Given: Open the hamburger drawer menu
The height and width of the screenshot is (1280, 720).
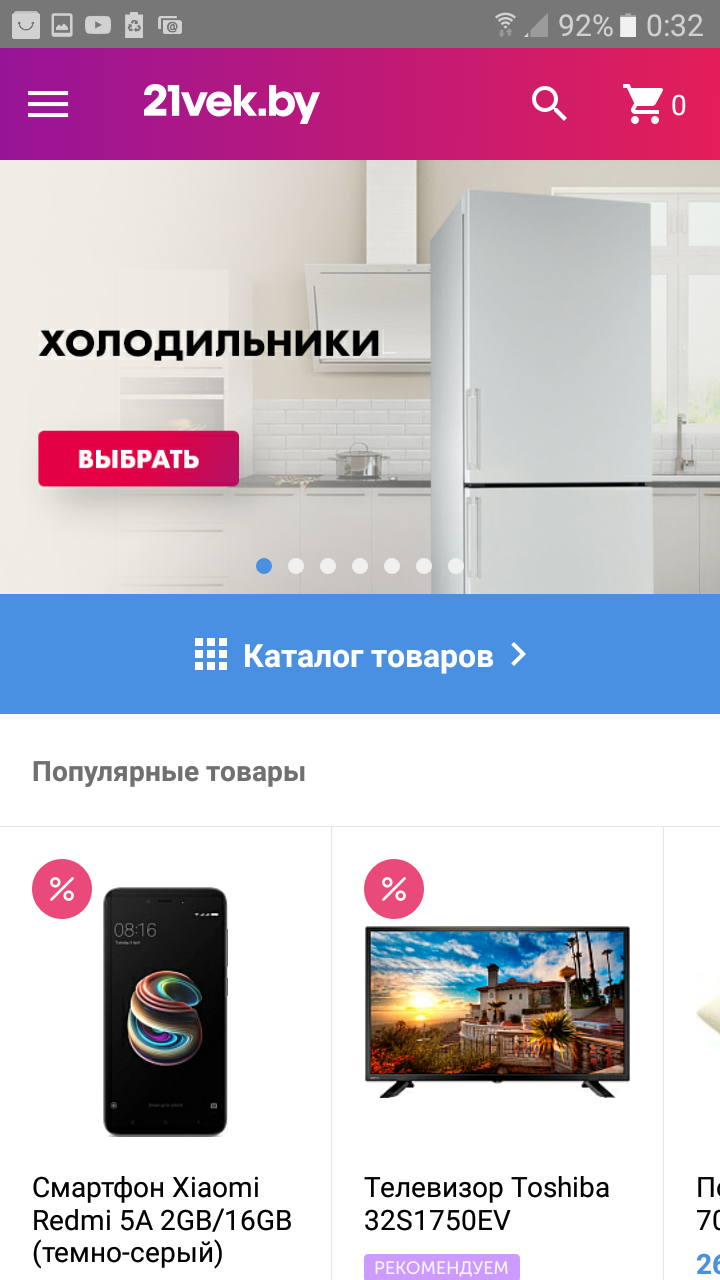Looking at the screenshot, I should [48, 104].
